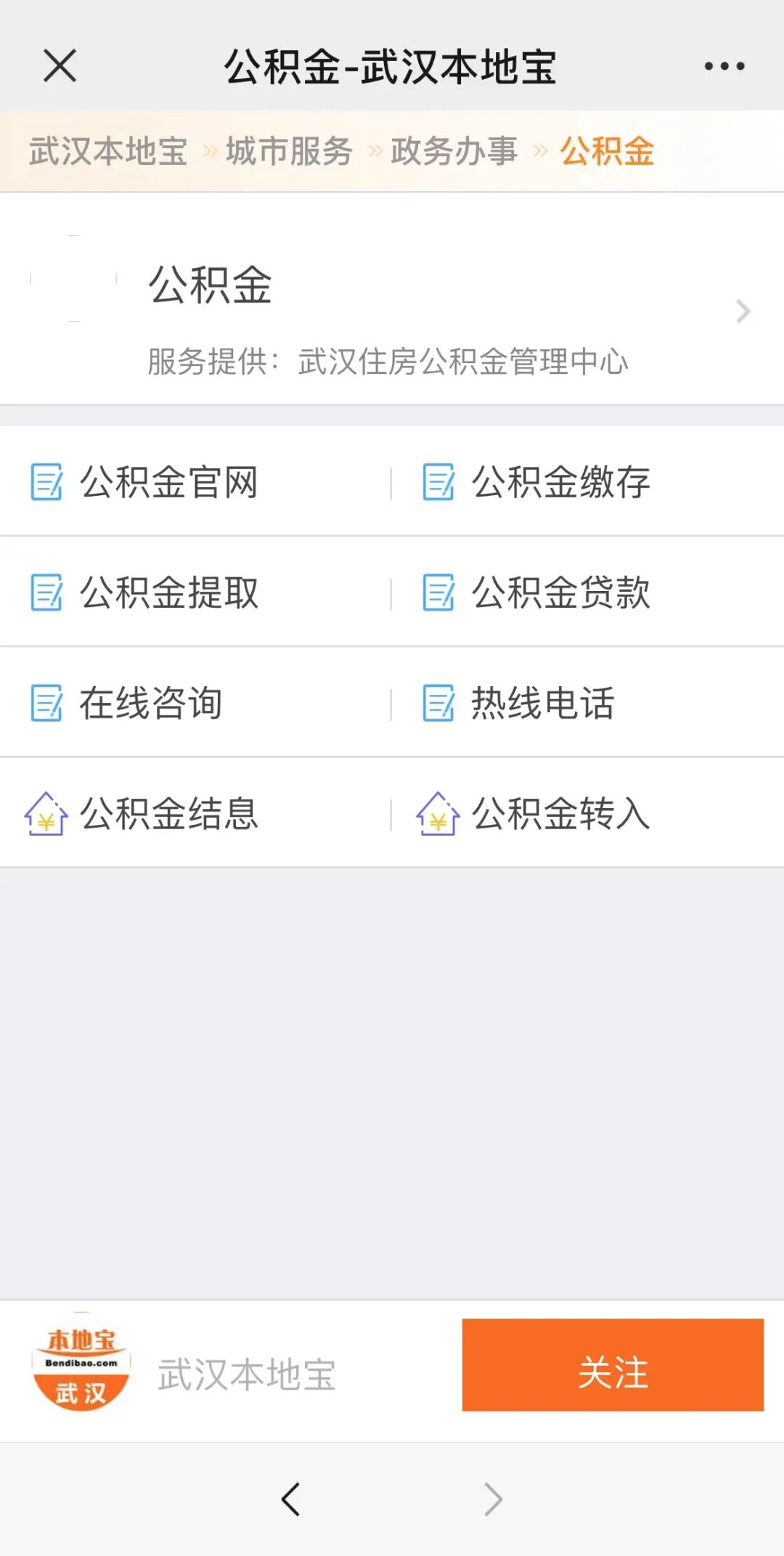Close the 公积金 web page
This screenshot has height=1556, width=784.
(60, 66)
